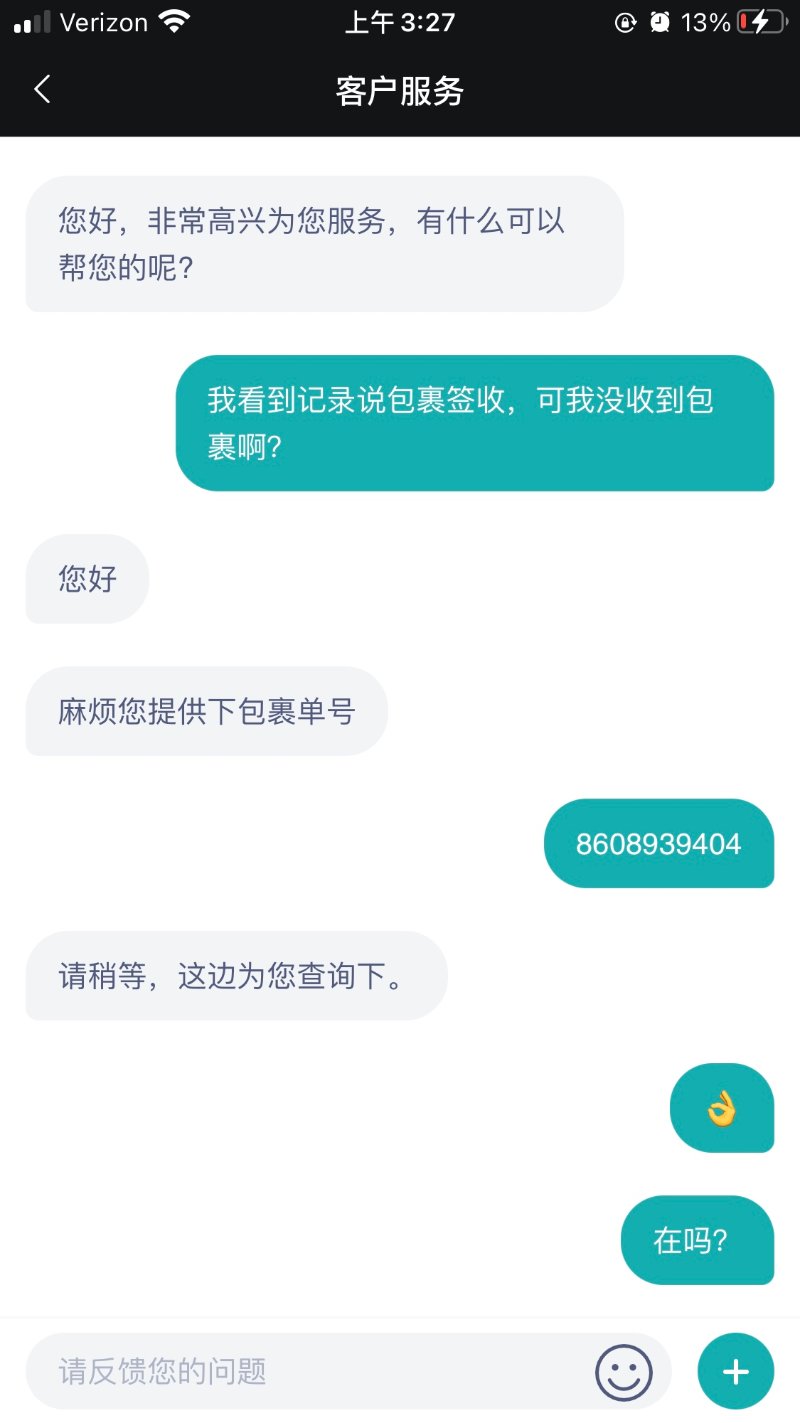Go back from customer service chat
This screenshot has width=800, height=1423.
(x=41, y=90)
